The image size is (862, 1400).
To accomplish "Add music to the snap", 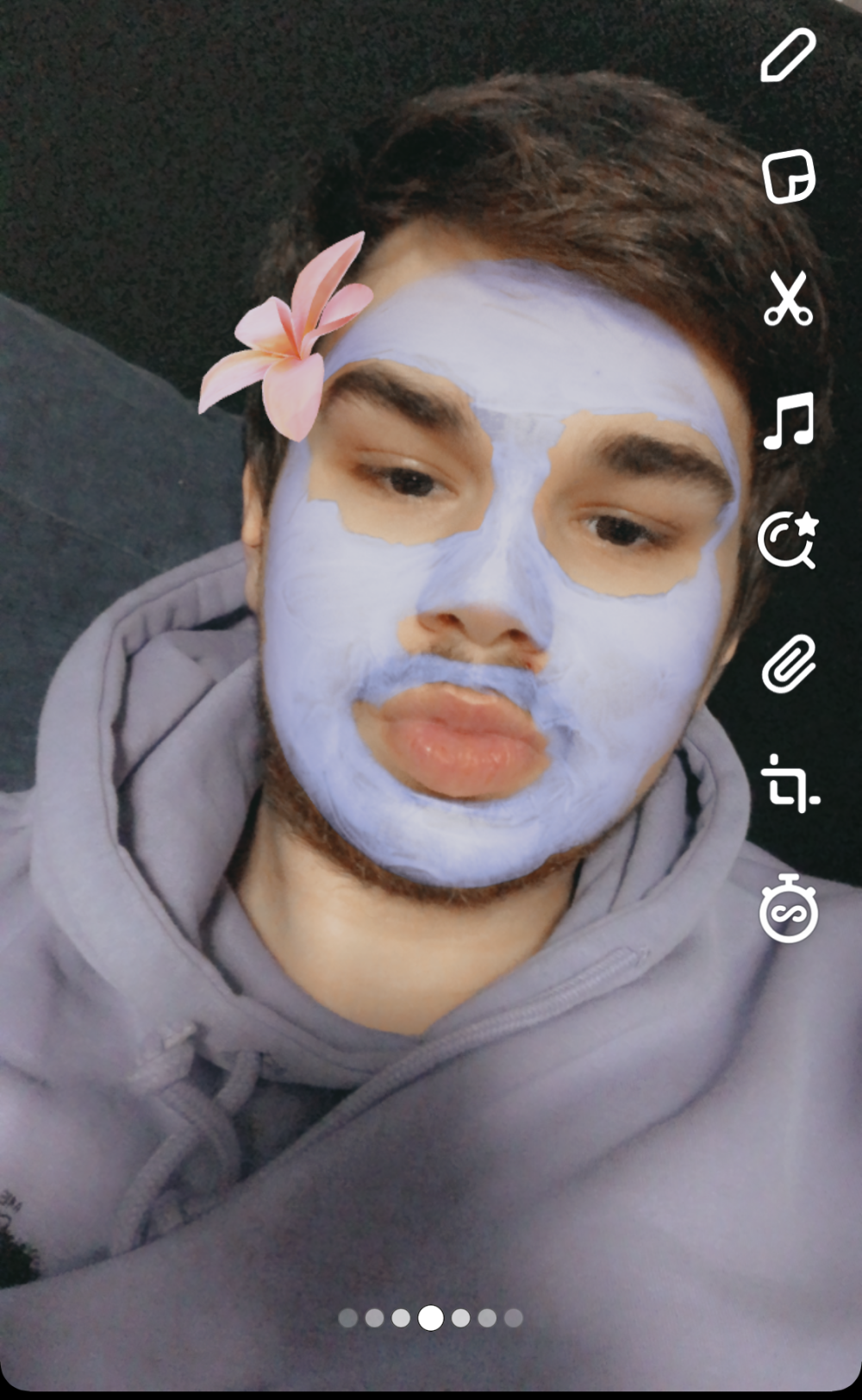I will pyautogui.click(x=788, y=420).
